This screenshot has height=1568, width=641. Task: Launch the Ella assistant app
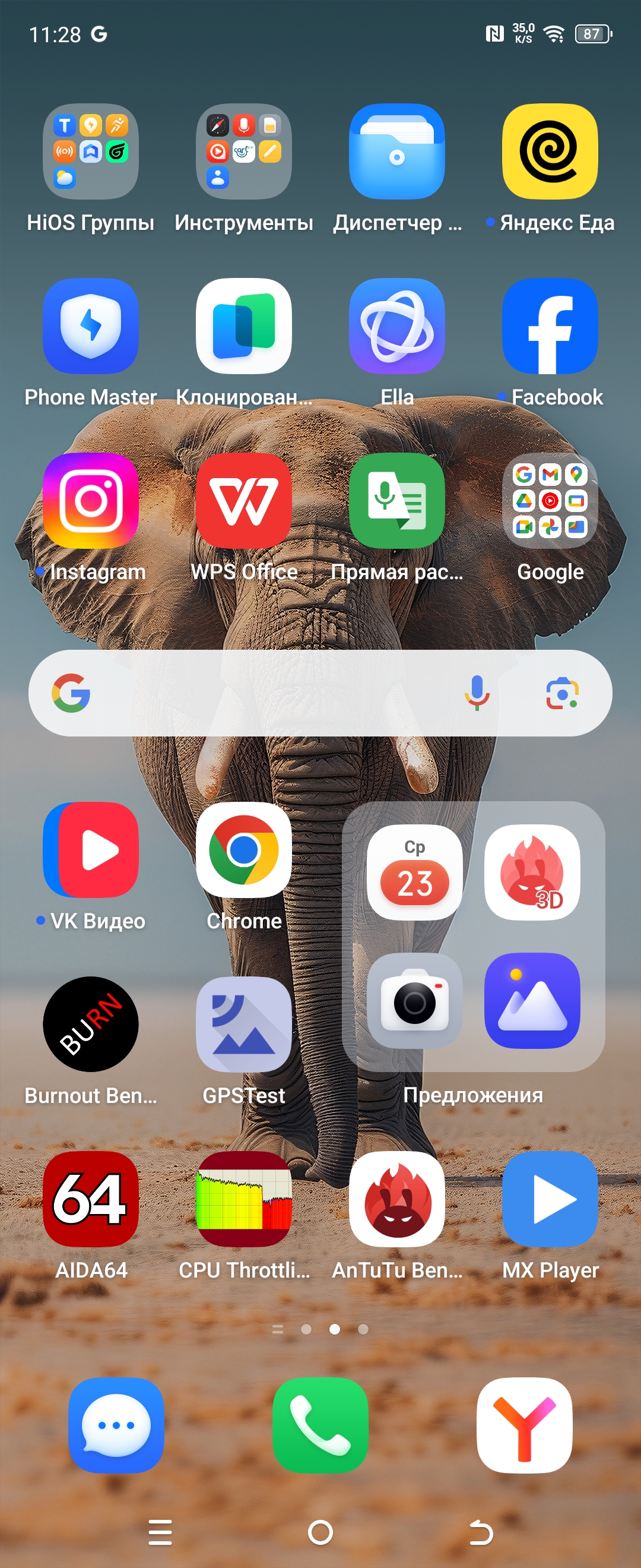(397, 326)
